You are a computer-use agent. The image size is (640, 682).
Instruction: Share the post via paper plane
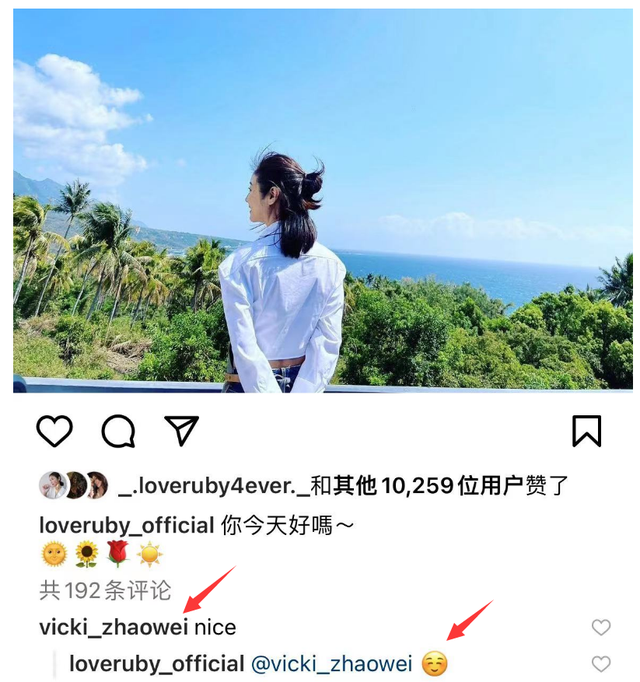coord(181,431)
